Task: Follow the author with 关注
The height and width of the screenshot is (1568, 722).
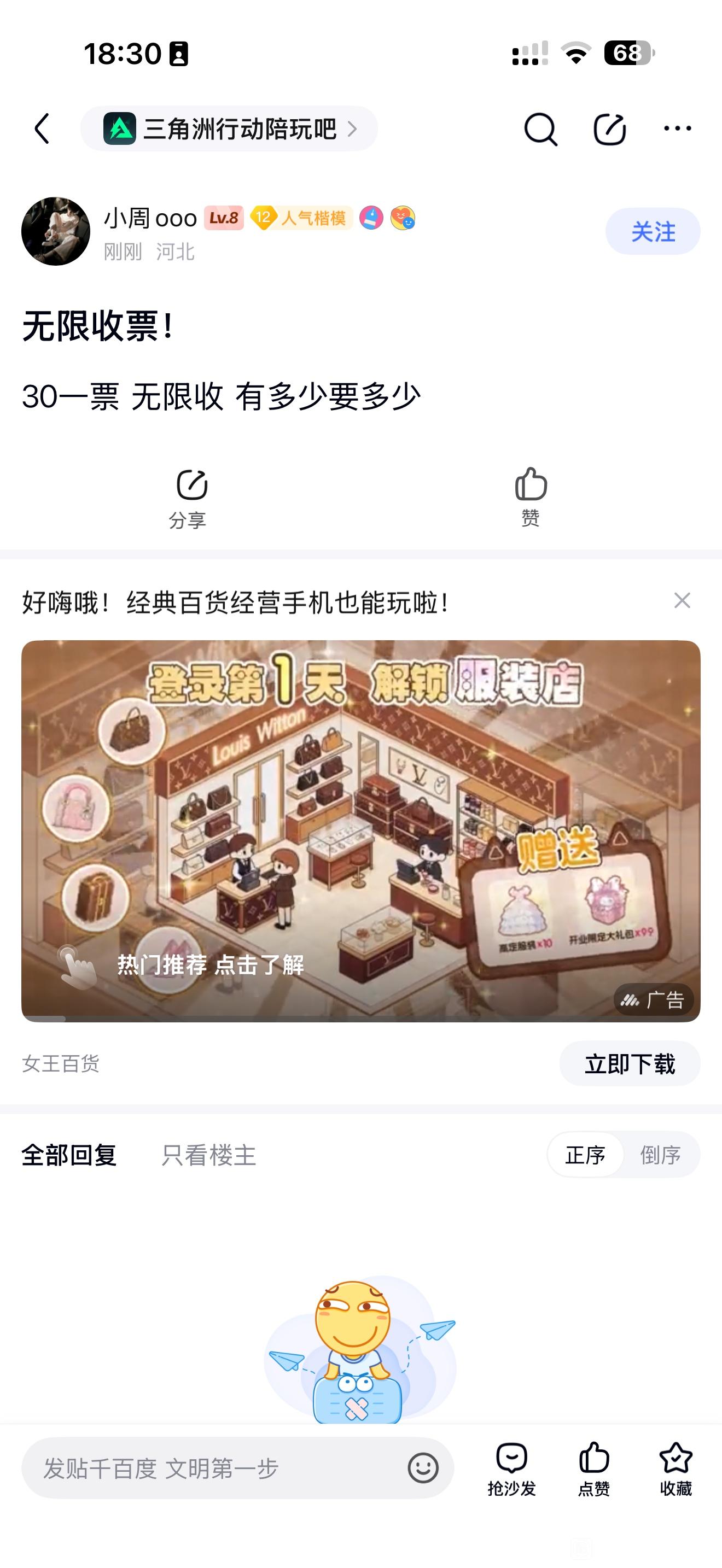Action: point(653,231)
